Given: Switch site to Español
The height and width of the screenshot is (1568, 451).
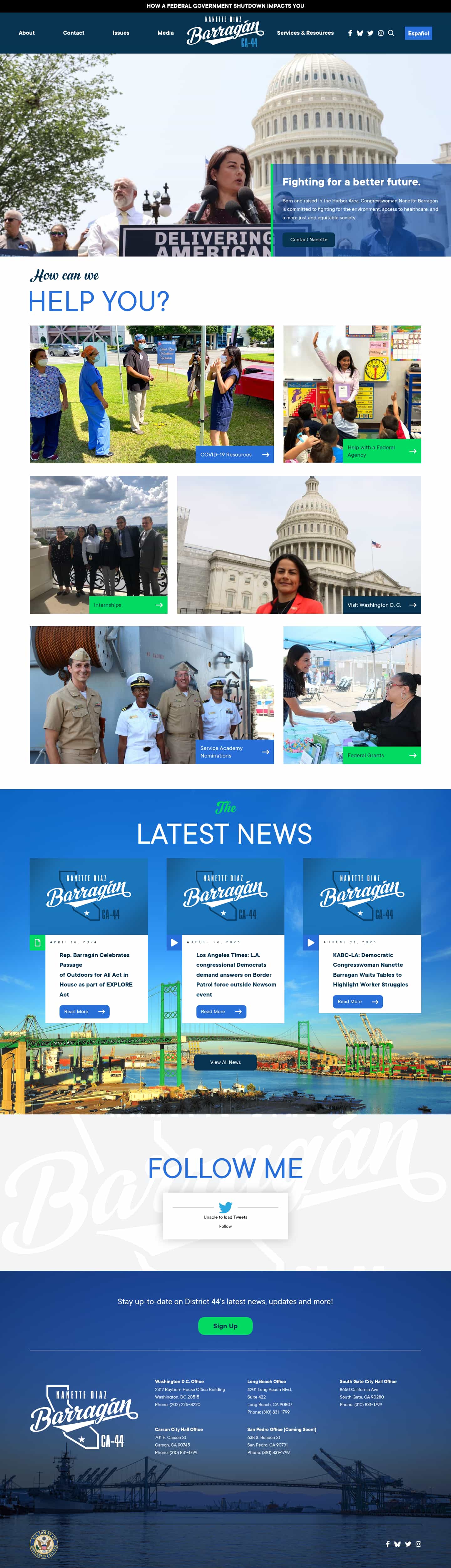Looking at the screenshot, I should click(418, 34).
